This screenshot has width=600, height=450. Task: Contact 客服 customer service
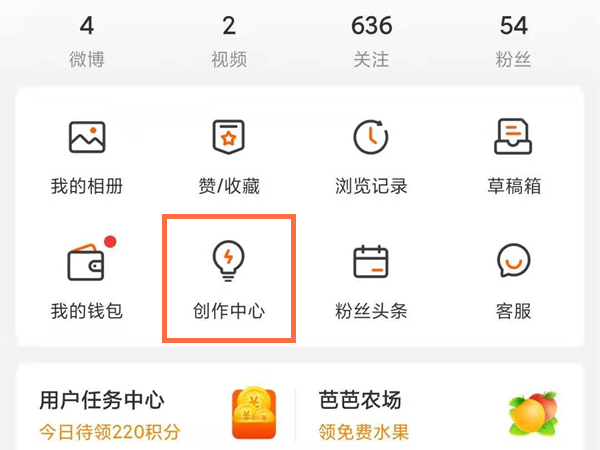(513, 281)
